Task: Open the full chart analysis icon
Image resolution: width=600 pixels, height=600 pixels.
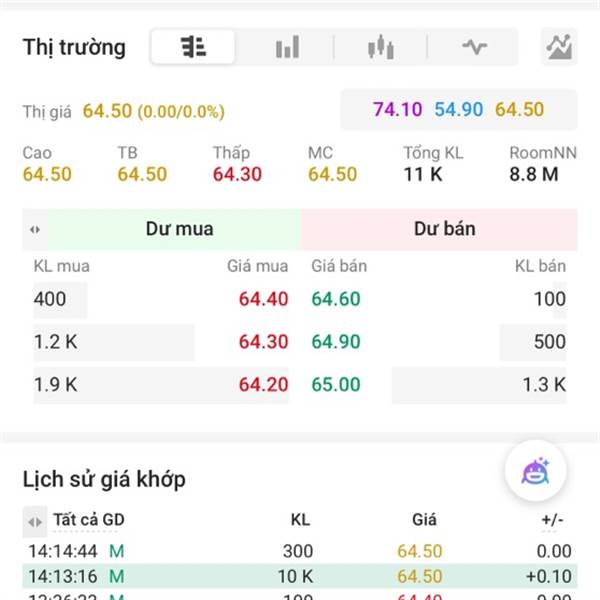Action: point(559,47)
